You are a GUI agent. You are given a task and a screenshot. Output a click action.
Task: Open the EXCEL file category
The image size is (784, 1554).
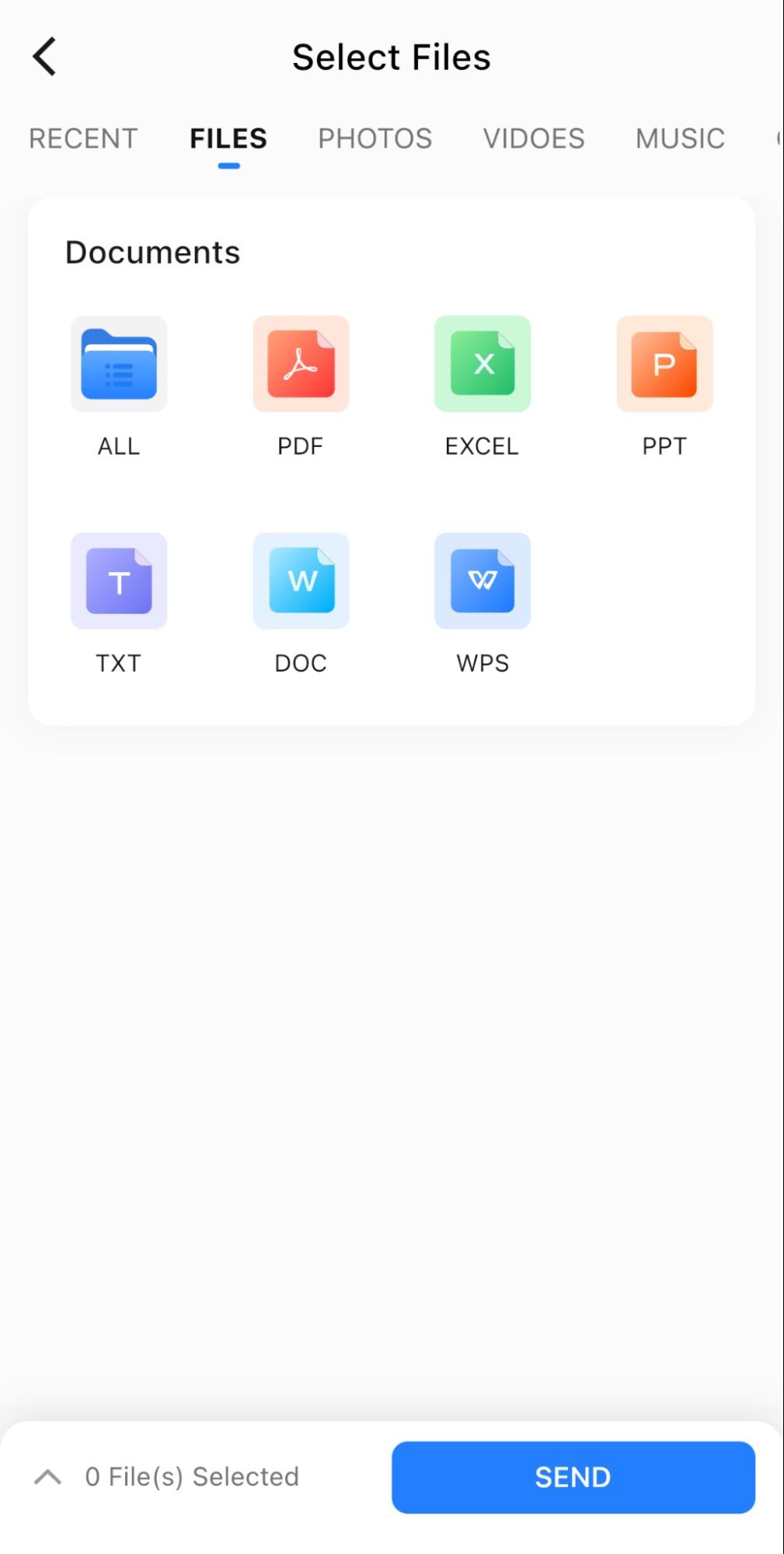[x=482, y=364]
